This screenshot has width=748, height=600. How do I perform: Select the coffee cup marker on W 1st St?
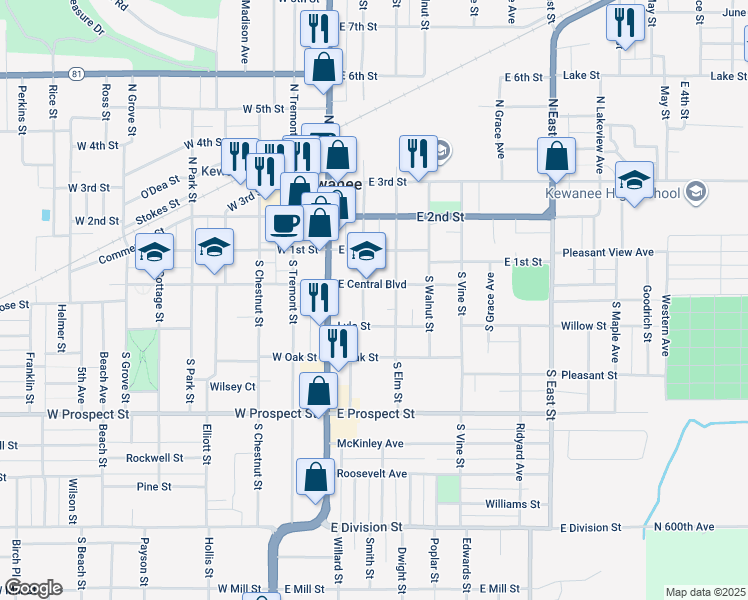pos(285,222)
